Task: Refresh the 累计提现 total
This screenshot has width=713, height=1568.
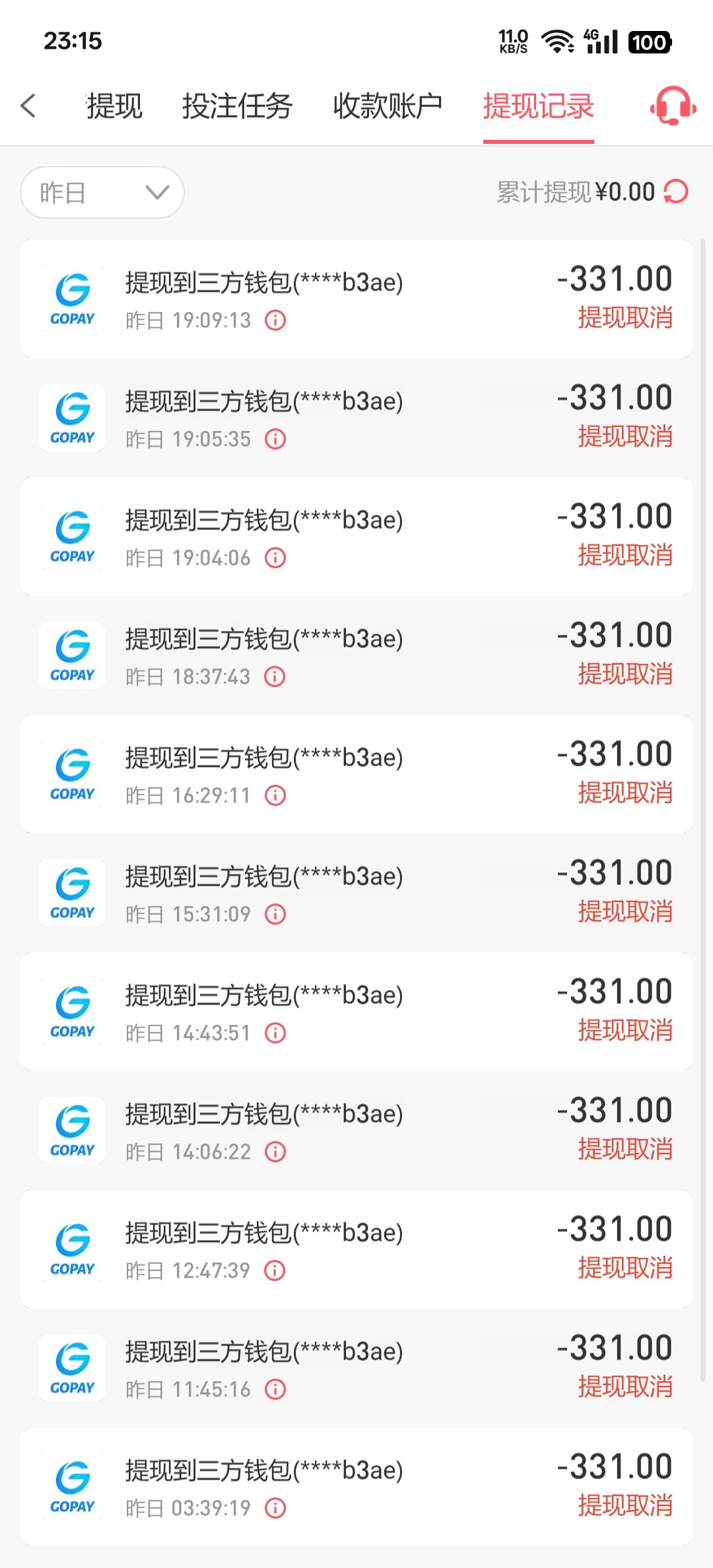Action: [676, 192]
